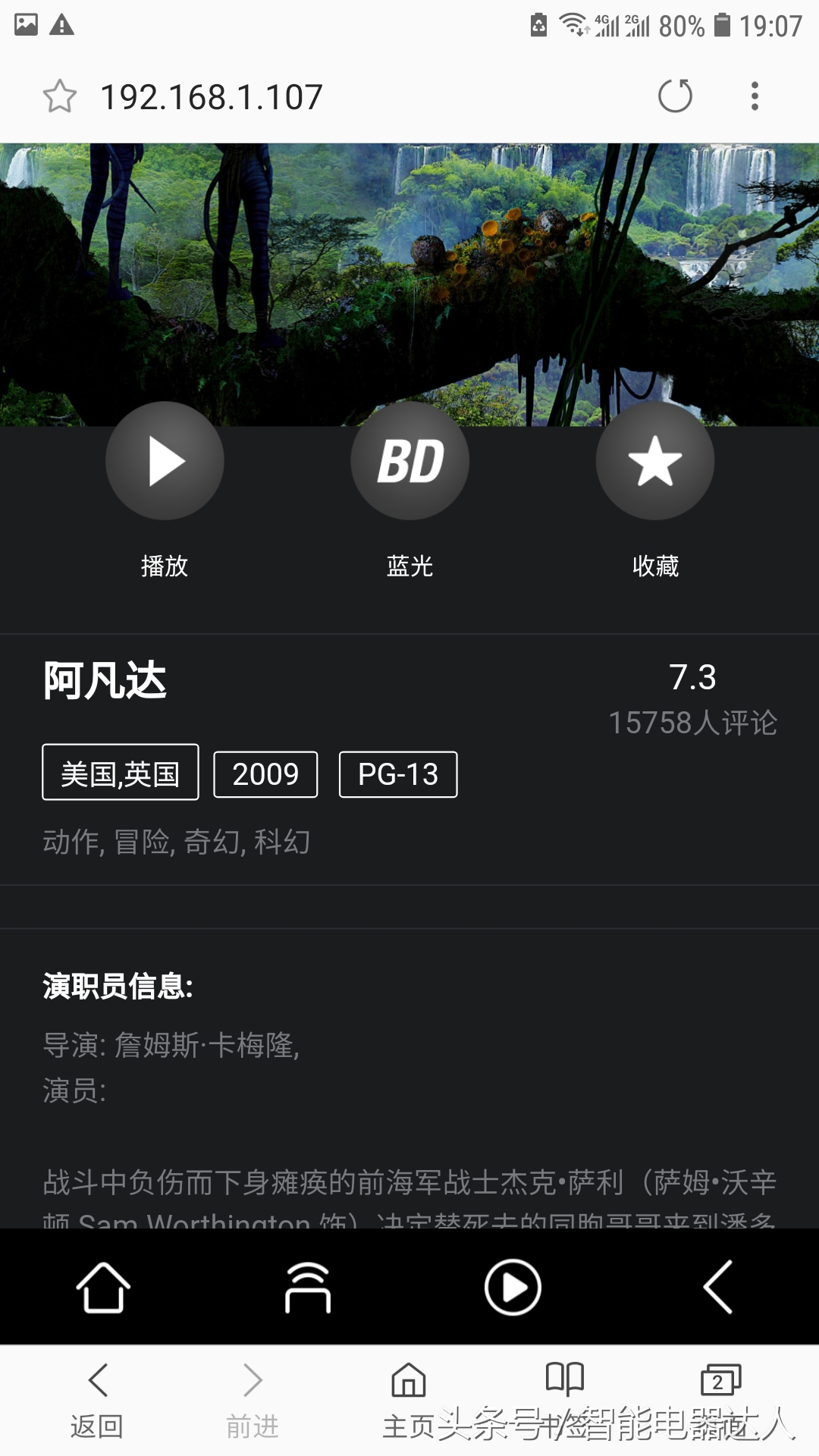Select the 美国,英国 country tag

click(120, 773)
